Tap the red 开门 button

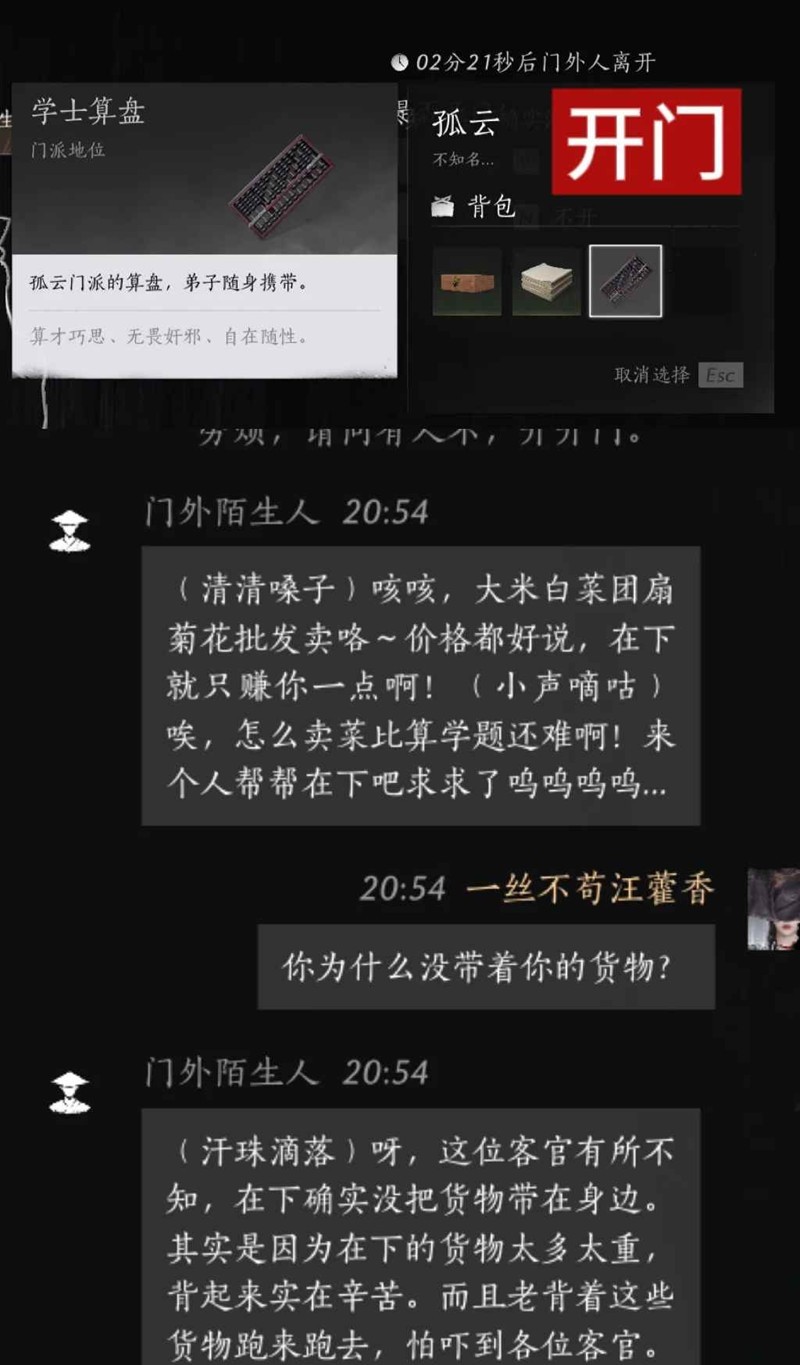tap(646, 142)
